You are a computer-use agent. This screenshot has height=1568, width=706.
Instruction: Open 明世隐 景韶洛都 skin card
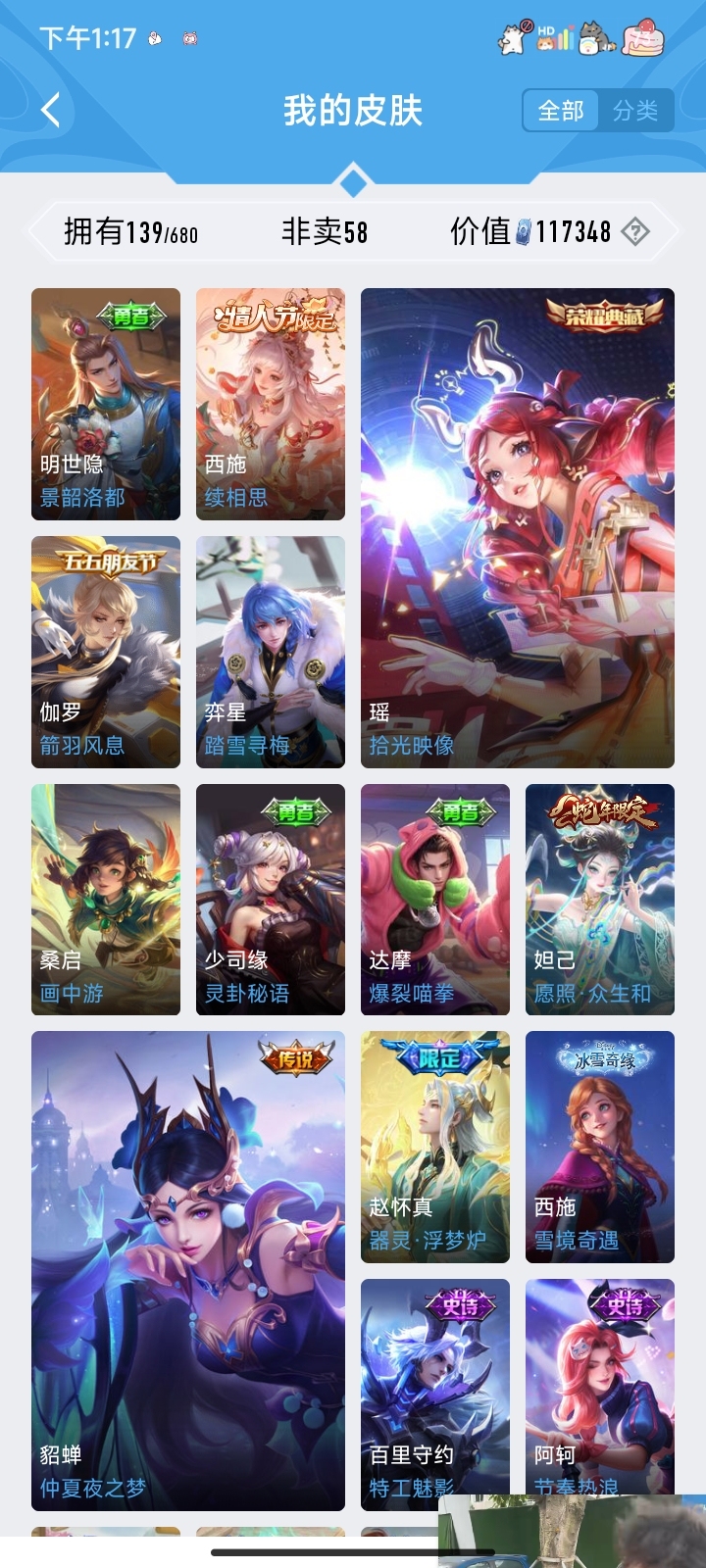(x=106, y=404)
